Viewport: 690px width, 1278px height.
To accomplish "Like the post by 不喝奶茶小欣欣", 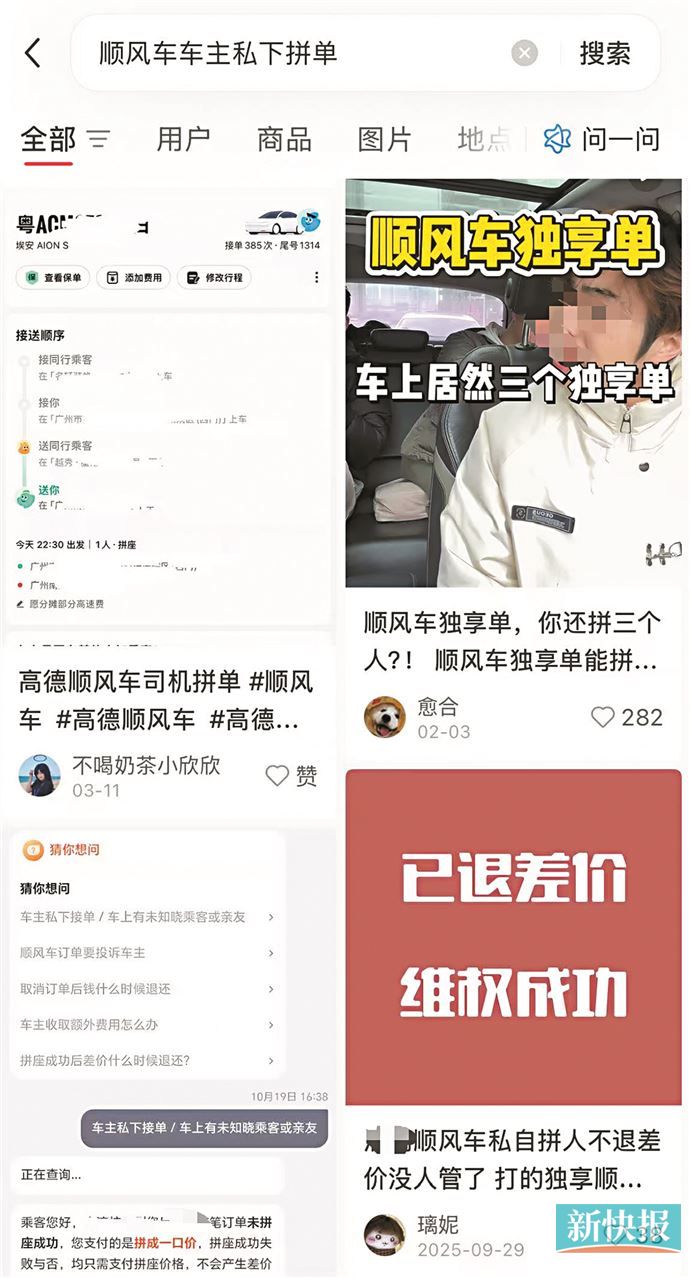I will tap(291, 775).
